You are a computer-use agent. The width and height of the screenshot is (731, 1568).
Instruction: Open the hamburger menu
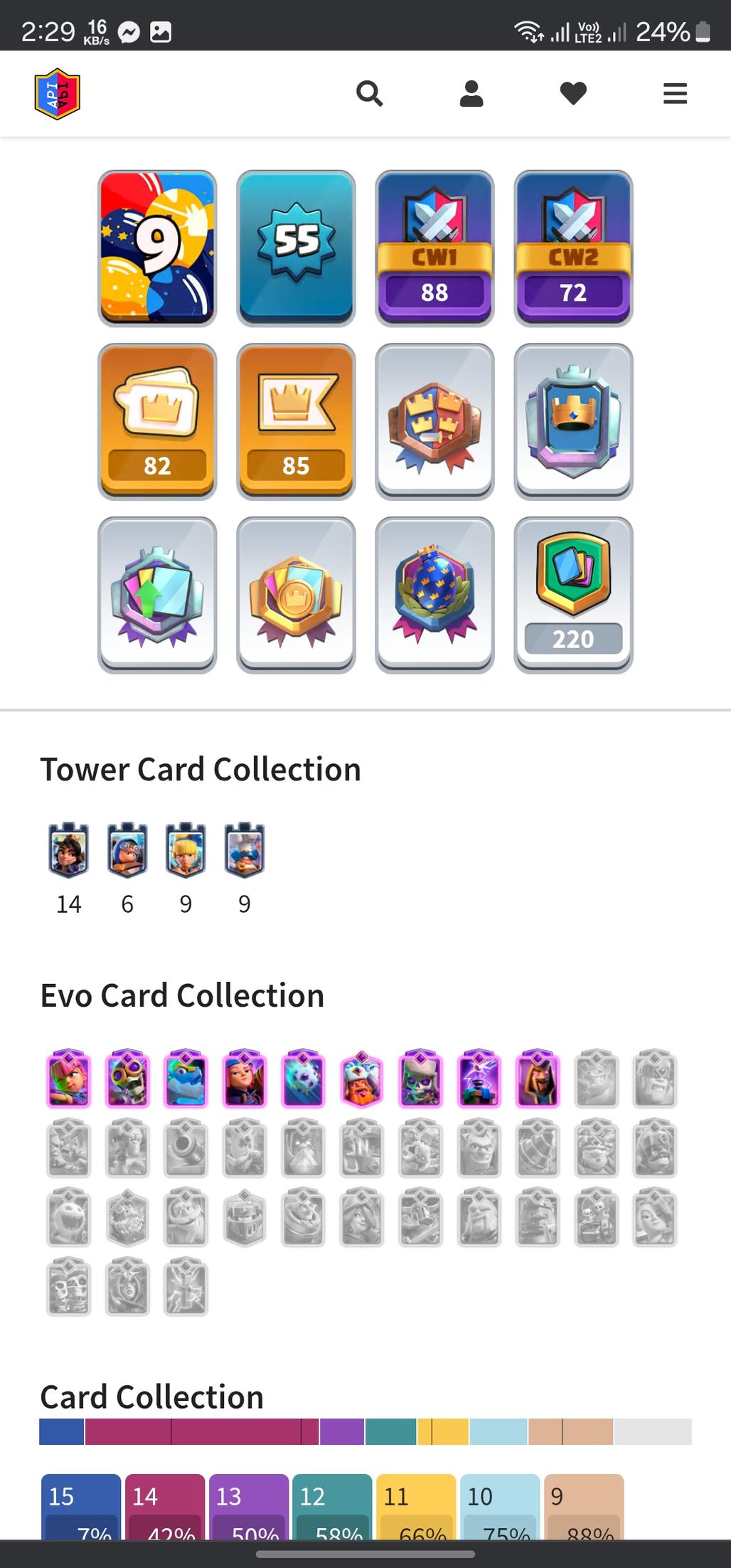click(x=675, y=93)
